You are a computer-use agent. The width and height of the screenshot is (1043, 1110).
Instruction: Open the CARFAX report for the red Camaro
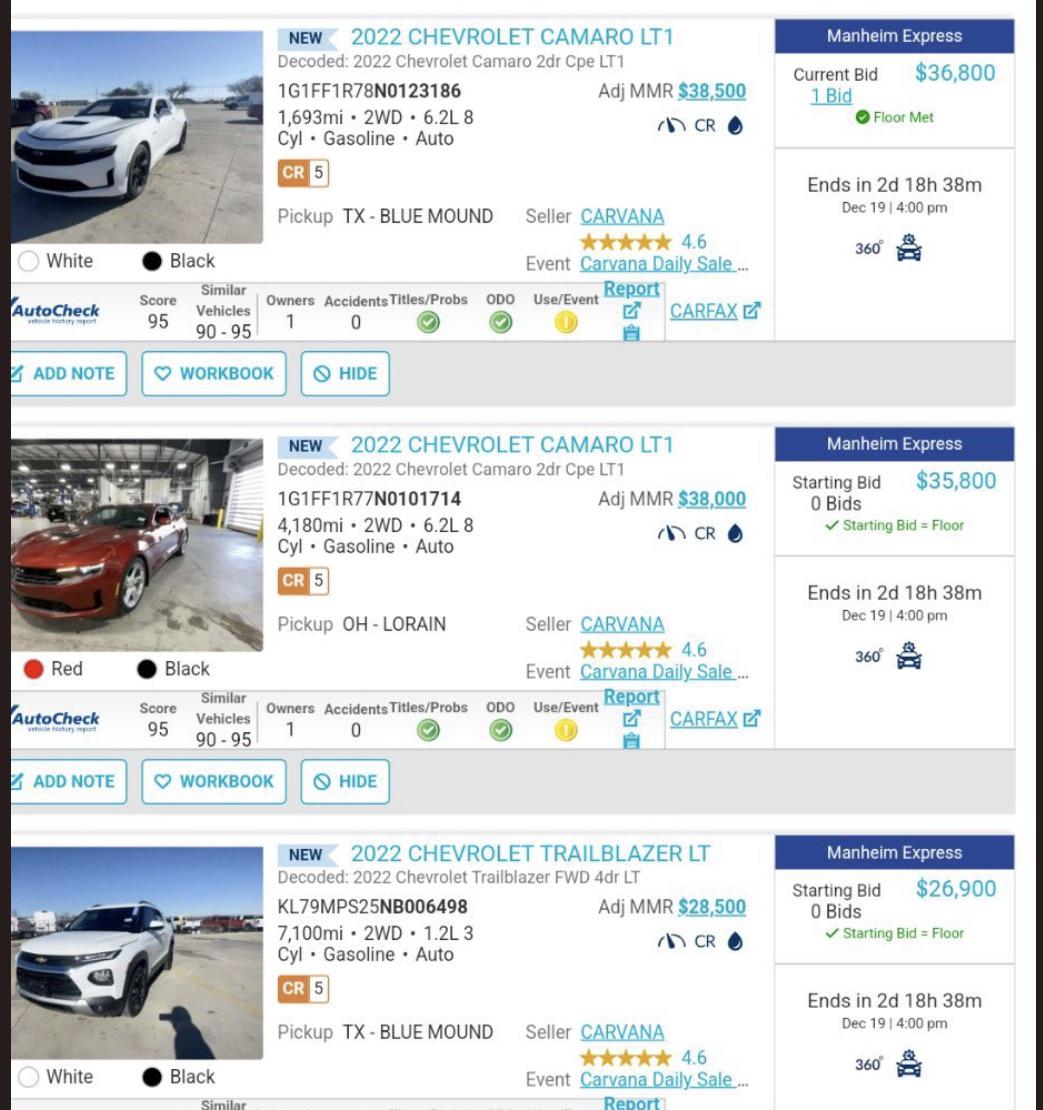click(x=714, y=719)
